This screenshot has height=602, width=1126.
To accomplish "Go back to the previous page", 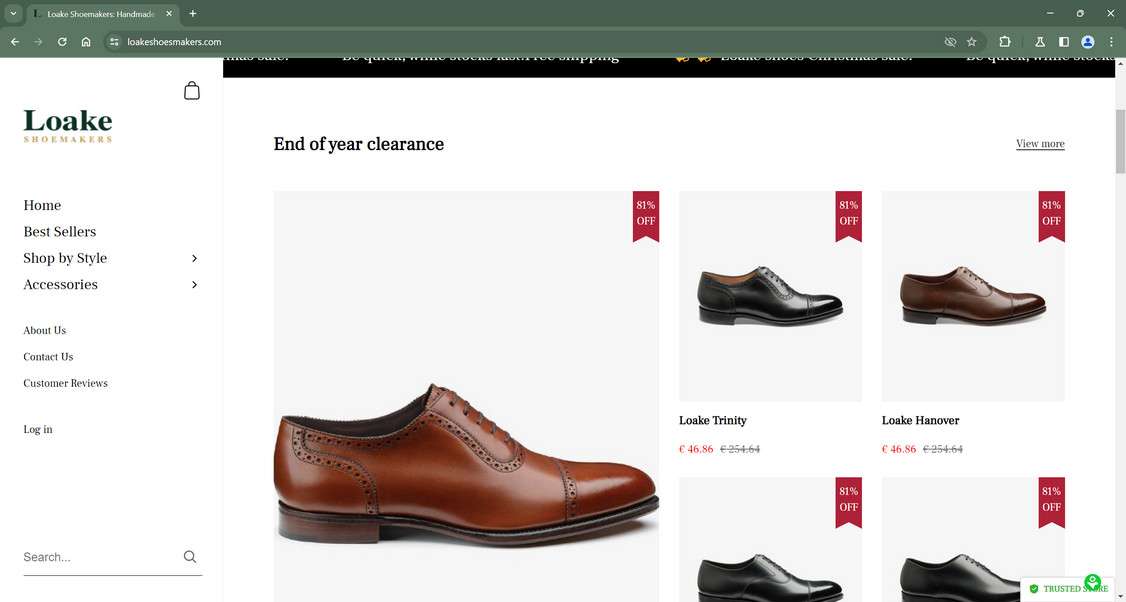I will [x=14, y=42].
